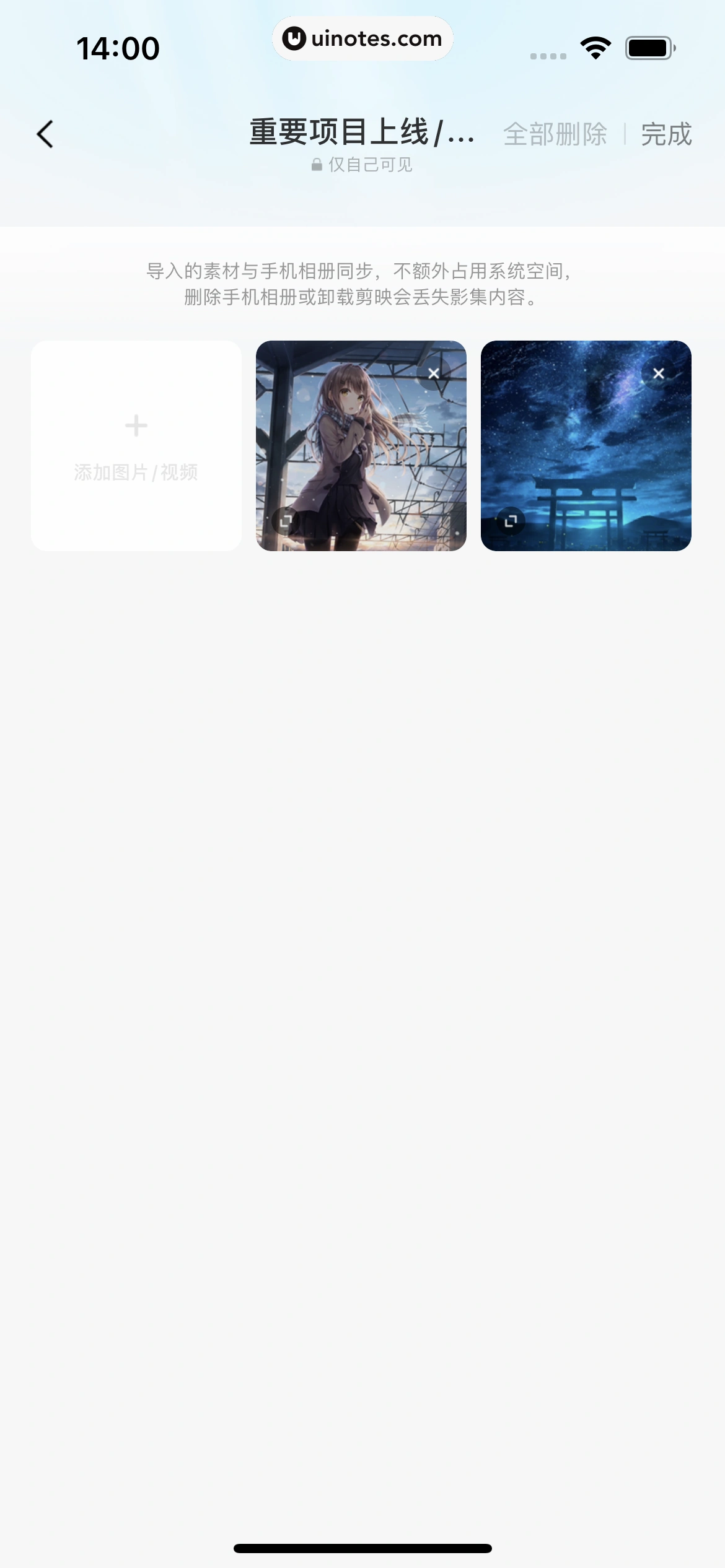Tap the time display in the status bar
725x1568 pixels.
click(116, 48)
